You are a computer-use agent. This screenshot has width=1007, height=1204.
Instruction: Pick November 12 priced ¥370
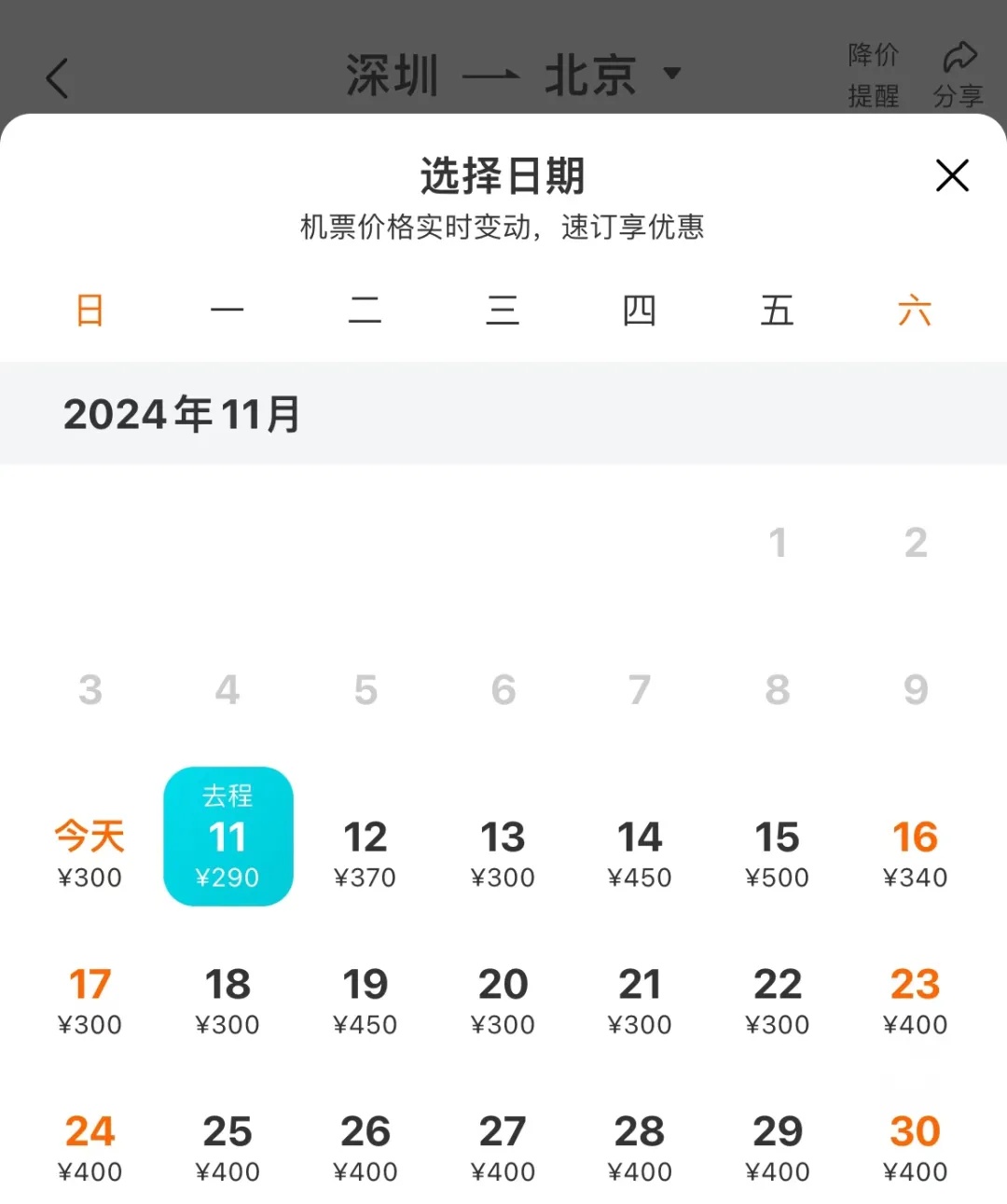point(366,851)
